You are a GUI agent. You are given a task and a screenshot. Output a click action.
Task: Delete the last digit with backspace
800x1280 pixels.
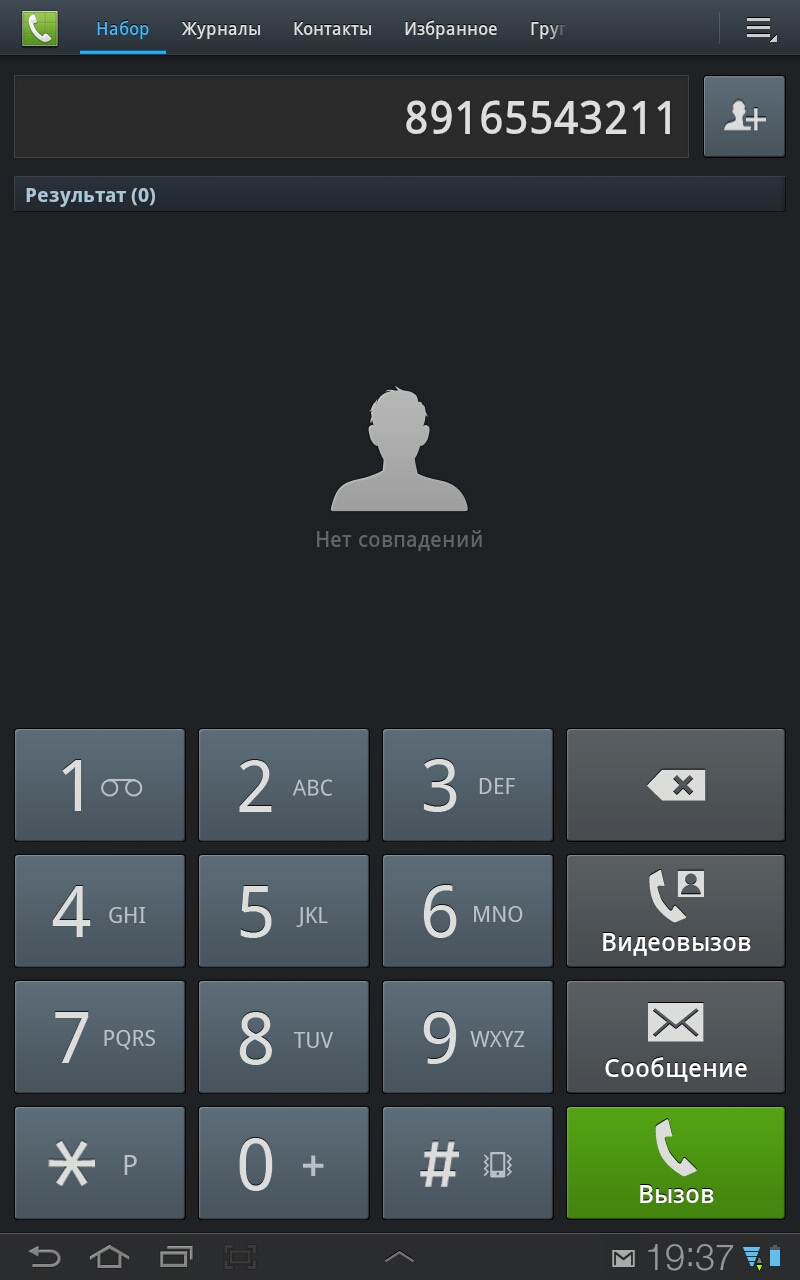[676, 785]
